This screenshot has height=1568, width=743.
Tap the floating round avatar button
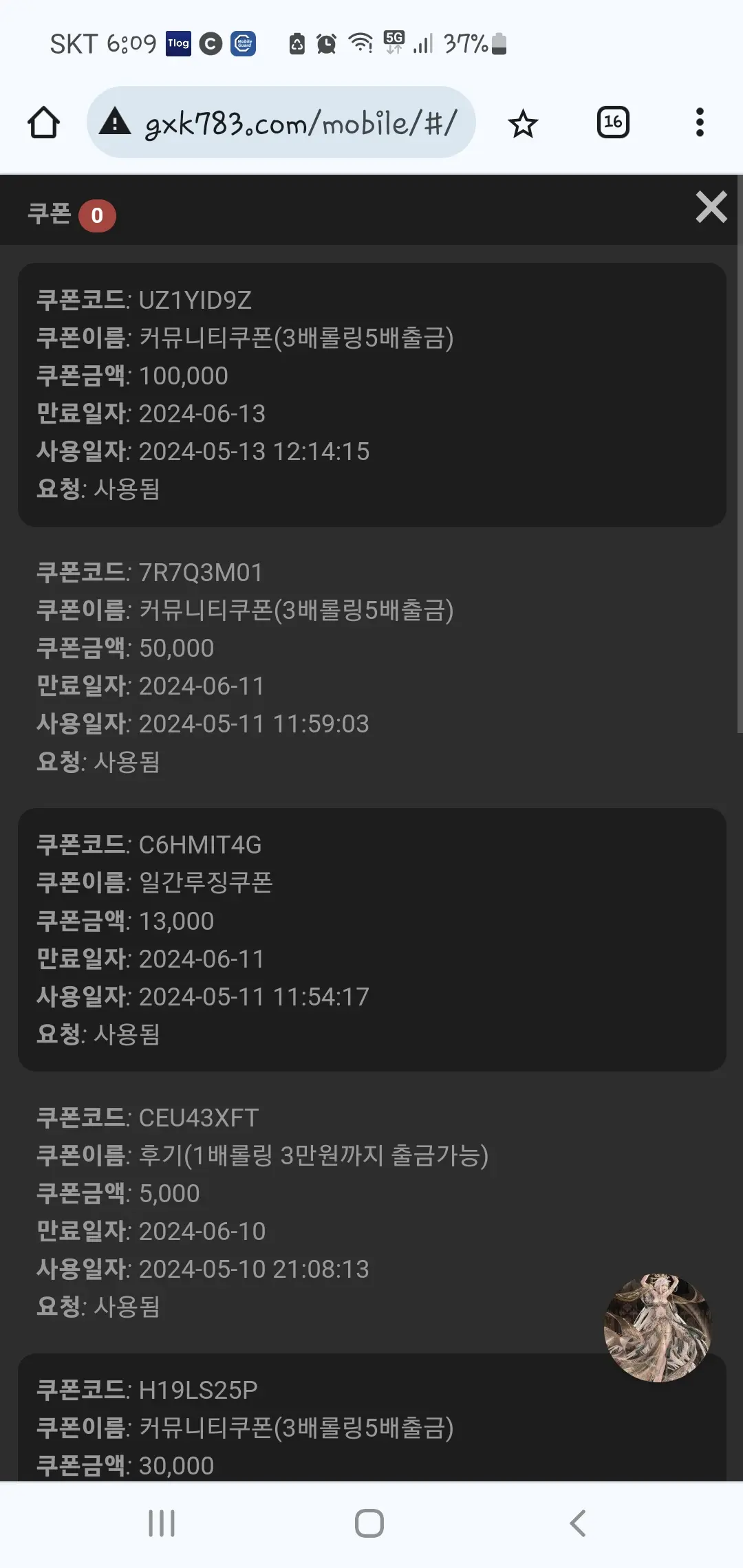(658, 1327)
